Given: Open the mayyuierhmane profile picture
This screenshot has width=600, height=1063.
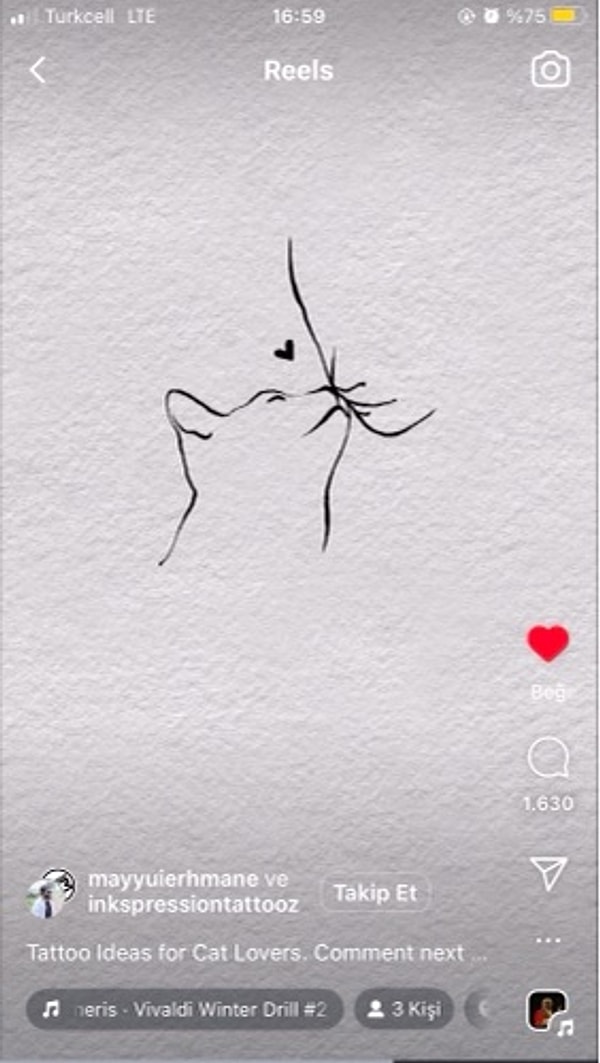Looking at the screenshot, I should [x=51, y=893].
